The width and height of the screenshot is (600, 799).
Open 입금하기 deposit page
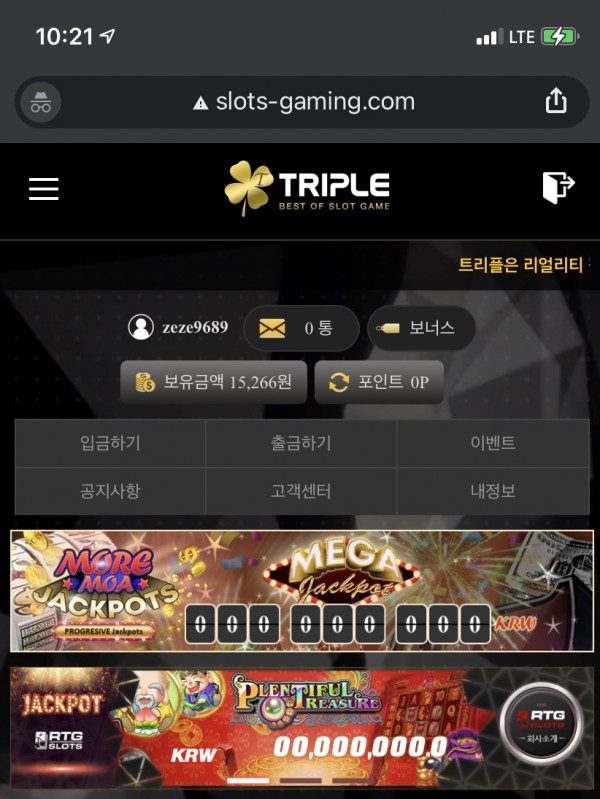point(110,443)
